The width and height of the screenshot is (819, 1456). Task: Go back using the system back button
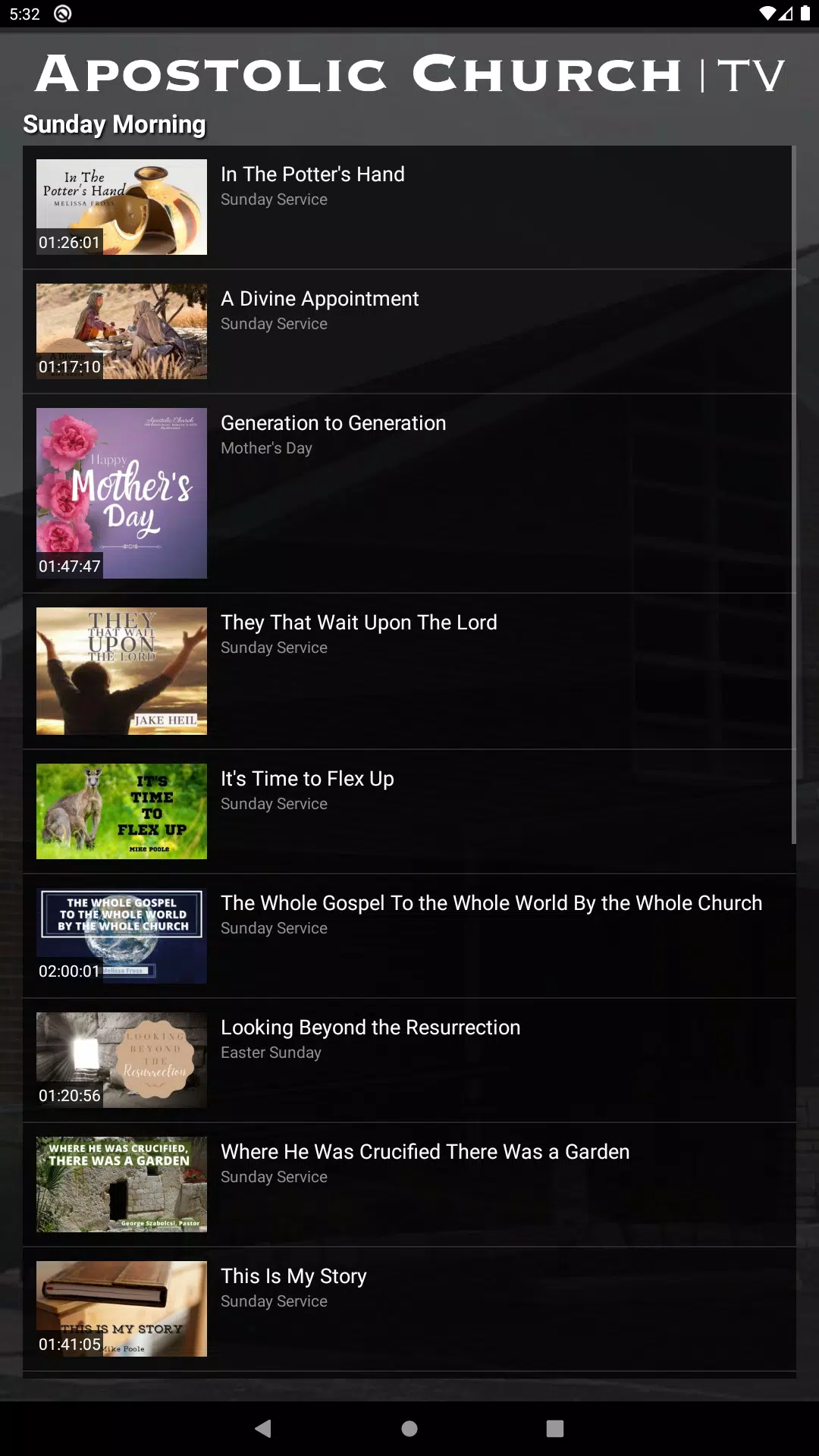[x=263, y=1429]
